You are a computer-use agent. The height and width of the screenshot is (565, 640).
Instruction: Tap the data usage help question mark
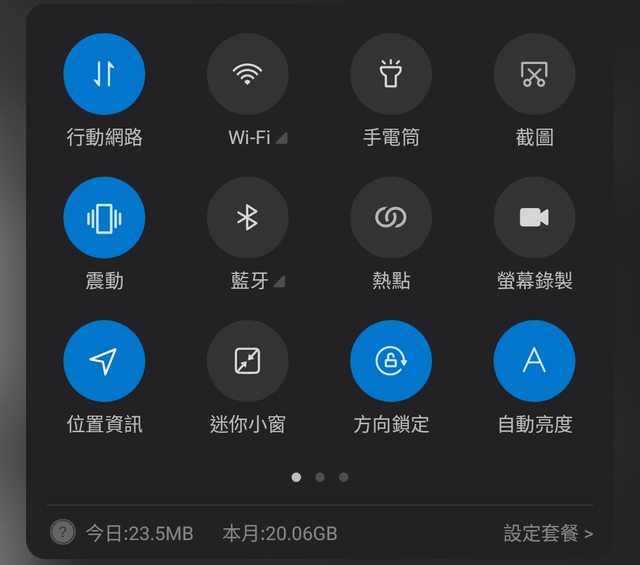point(62,533)
